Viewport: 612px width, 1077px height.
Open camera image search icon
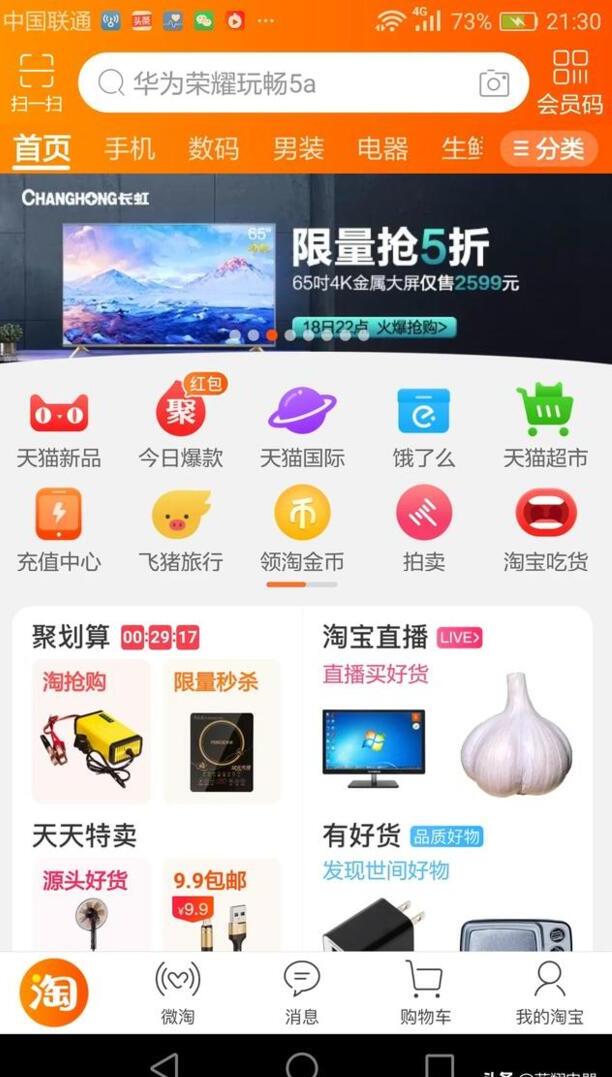click(x=494, y=83)
